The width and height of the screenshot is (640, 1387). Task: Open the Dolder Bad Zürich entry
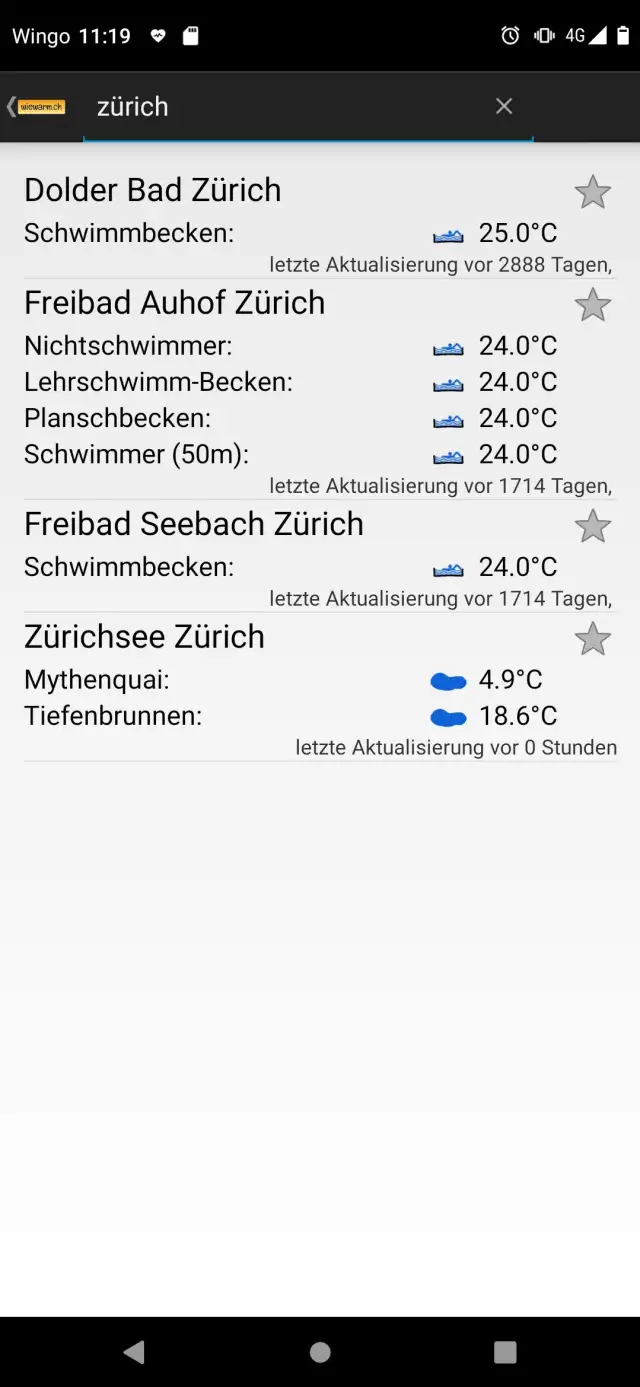(x=153, y=190)
